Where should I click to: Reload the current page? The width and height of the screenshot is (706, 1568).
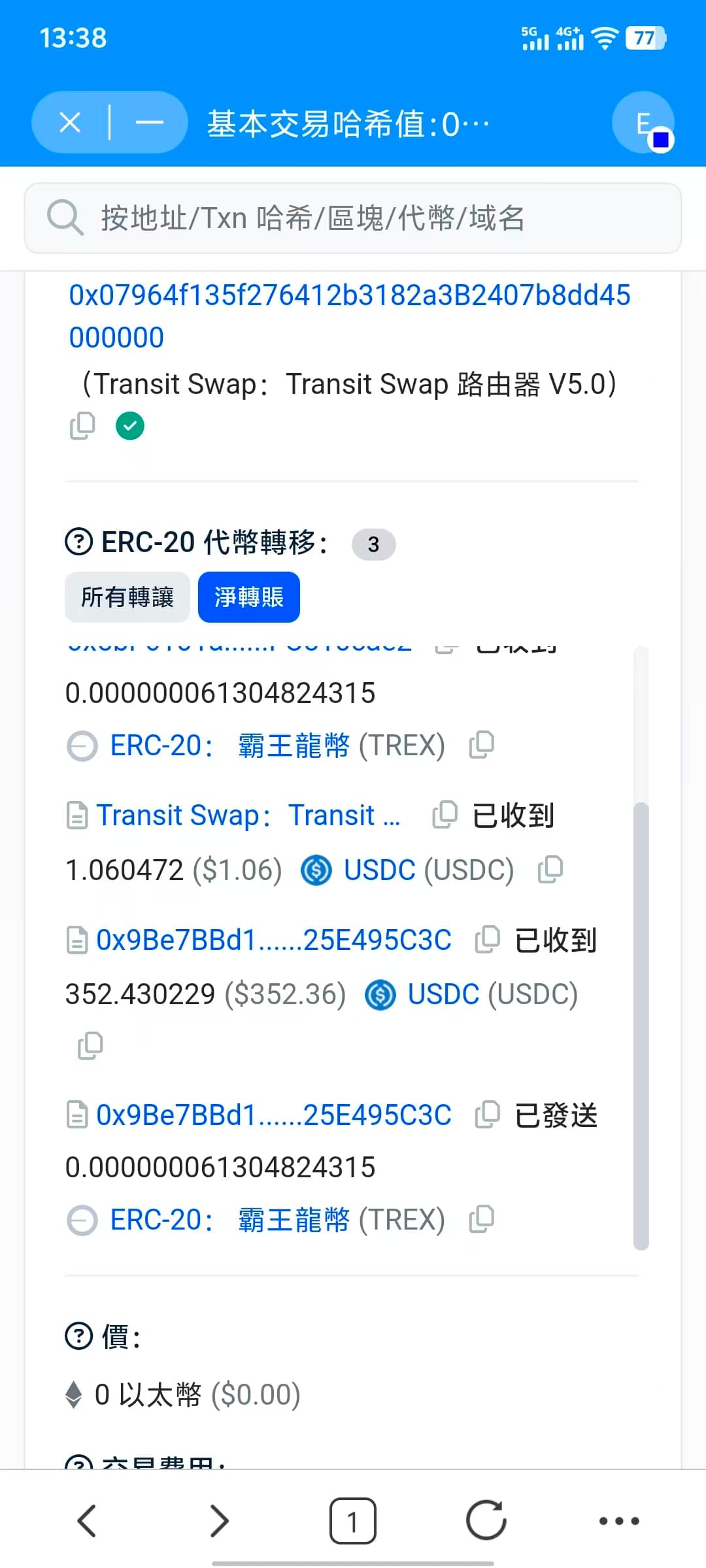coord(486,1521)
